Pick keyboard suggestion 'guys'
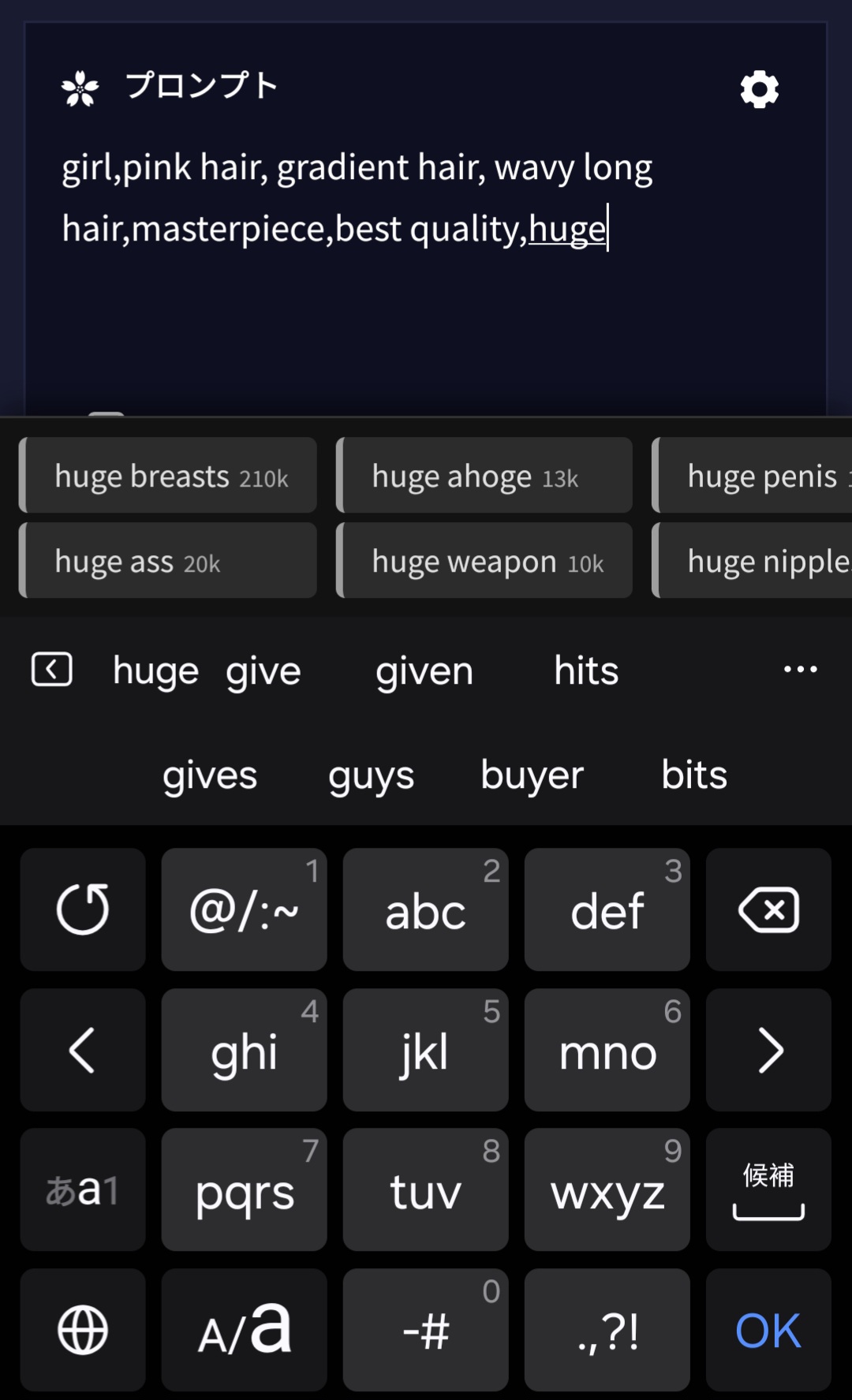 click(371, 775)
